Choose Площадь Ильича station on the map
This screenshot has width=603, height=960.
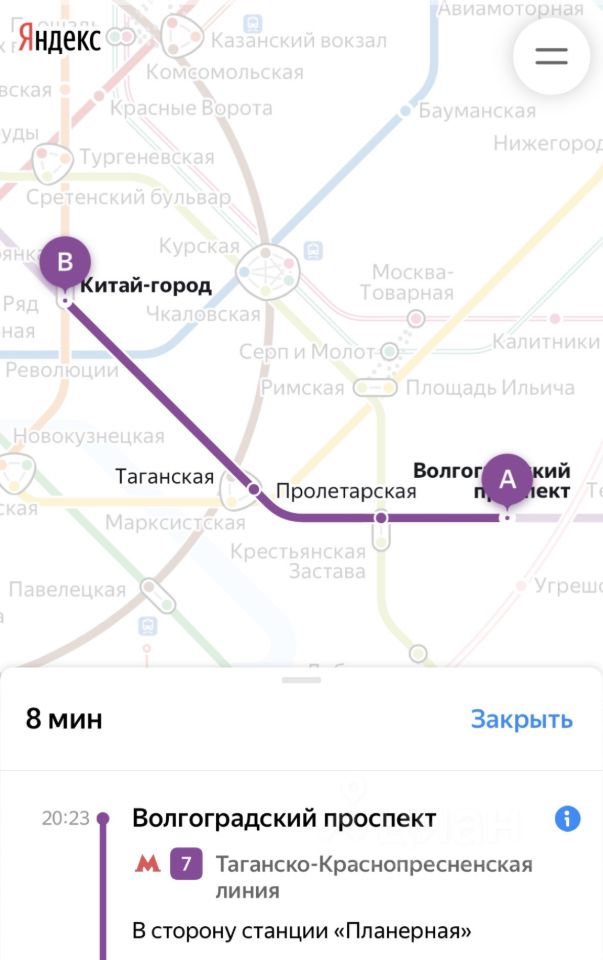489,388
